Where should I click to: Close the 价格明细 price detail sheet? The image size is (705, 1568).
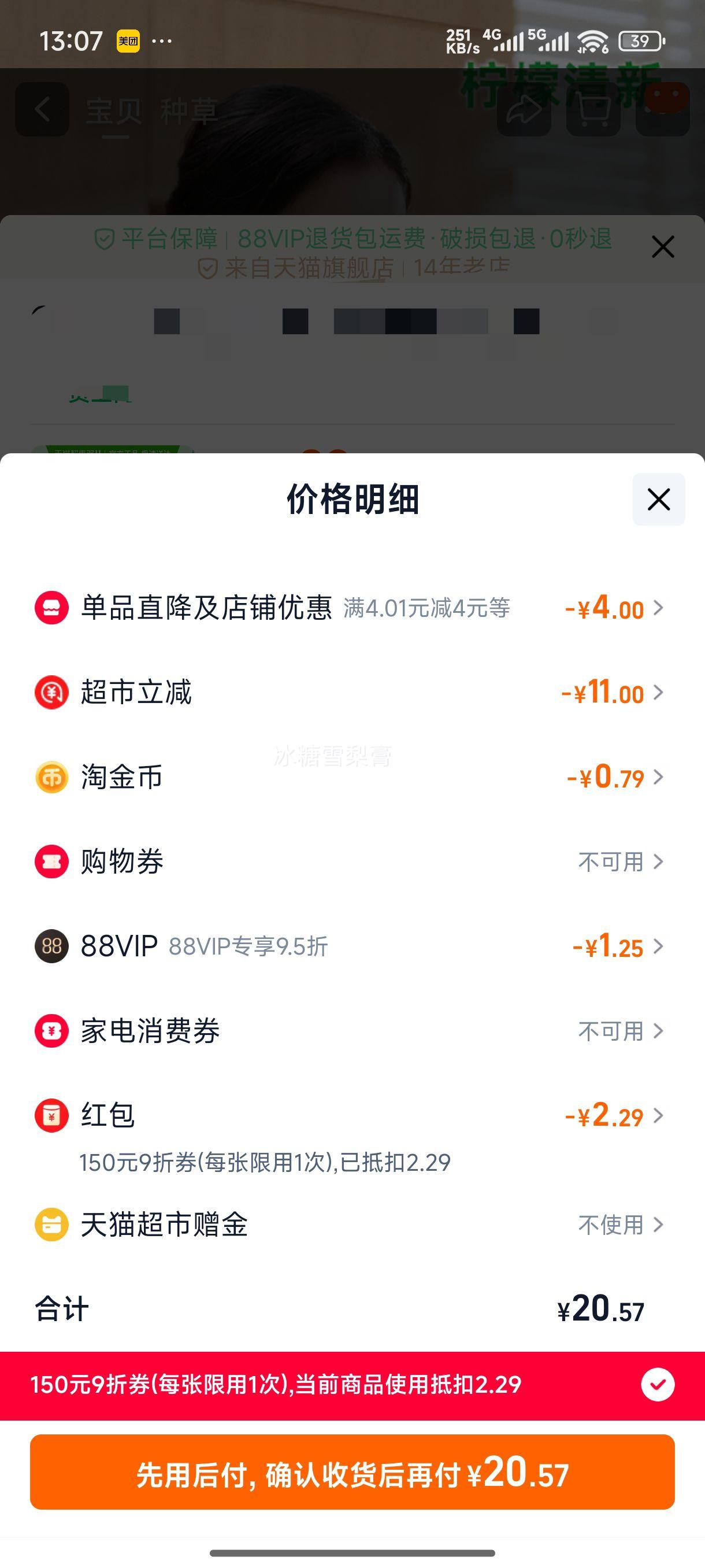pyautogui.click(x=658, y=499)
